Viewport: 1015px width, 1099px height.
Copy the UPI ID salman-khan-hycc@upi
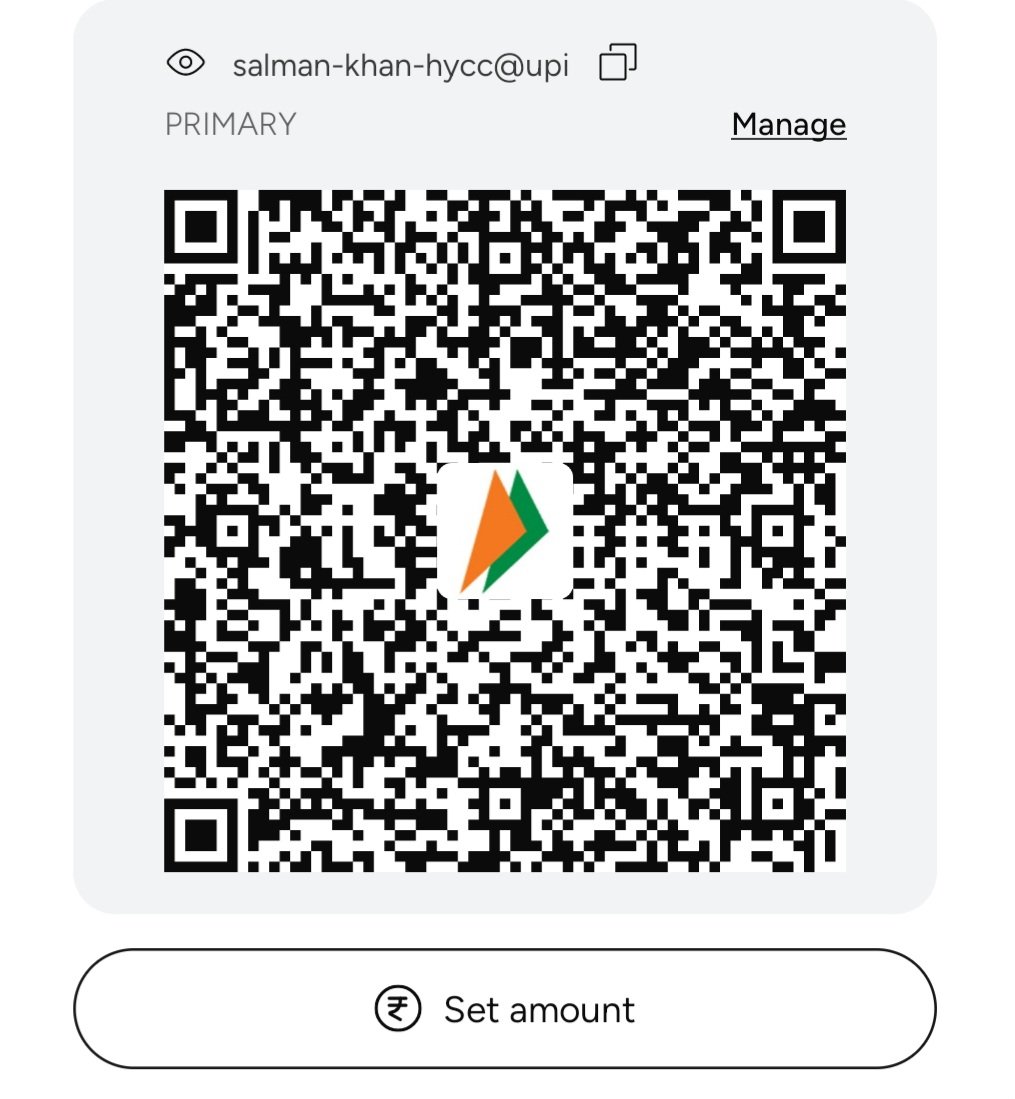[618, 63]
